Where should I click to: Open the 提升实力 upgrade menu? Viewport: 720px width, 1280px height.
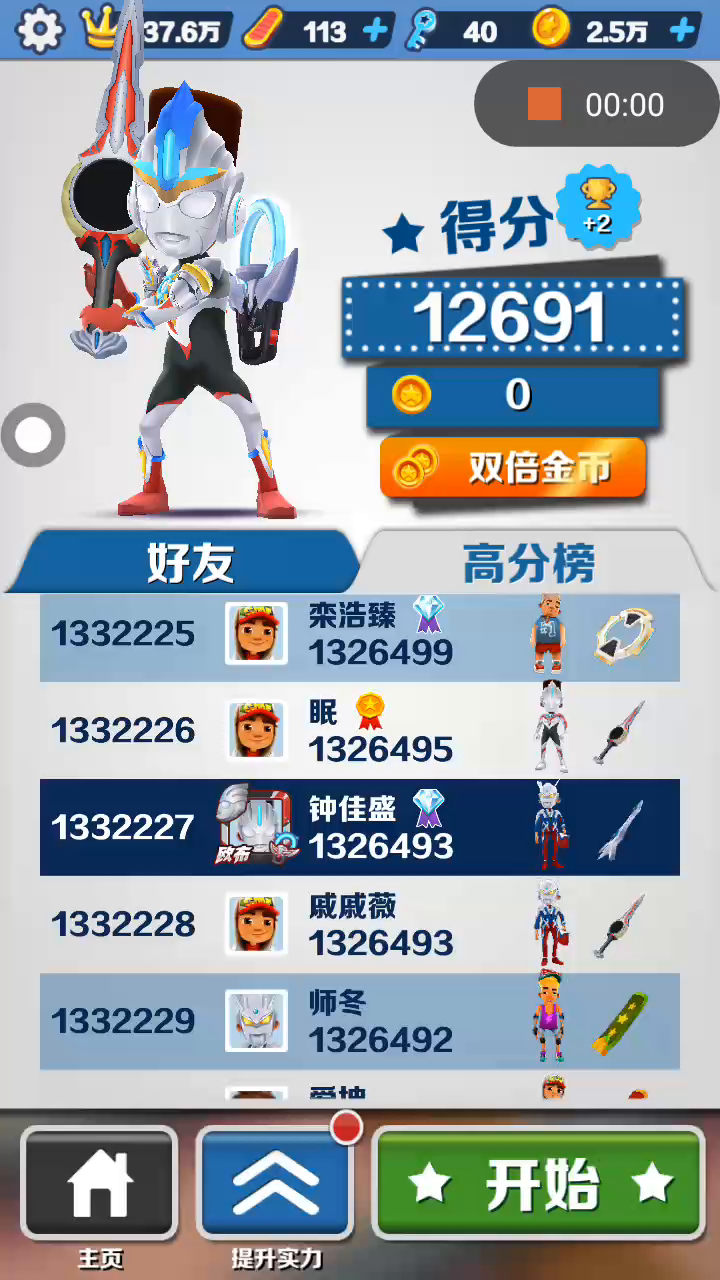pos(275,1185)
